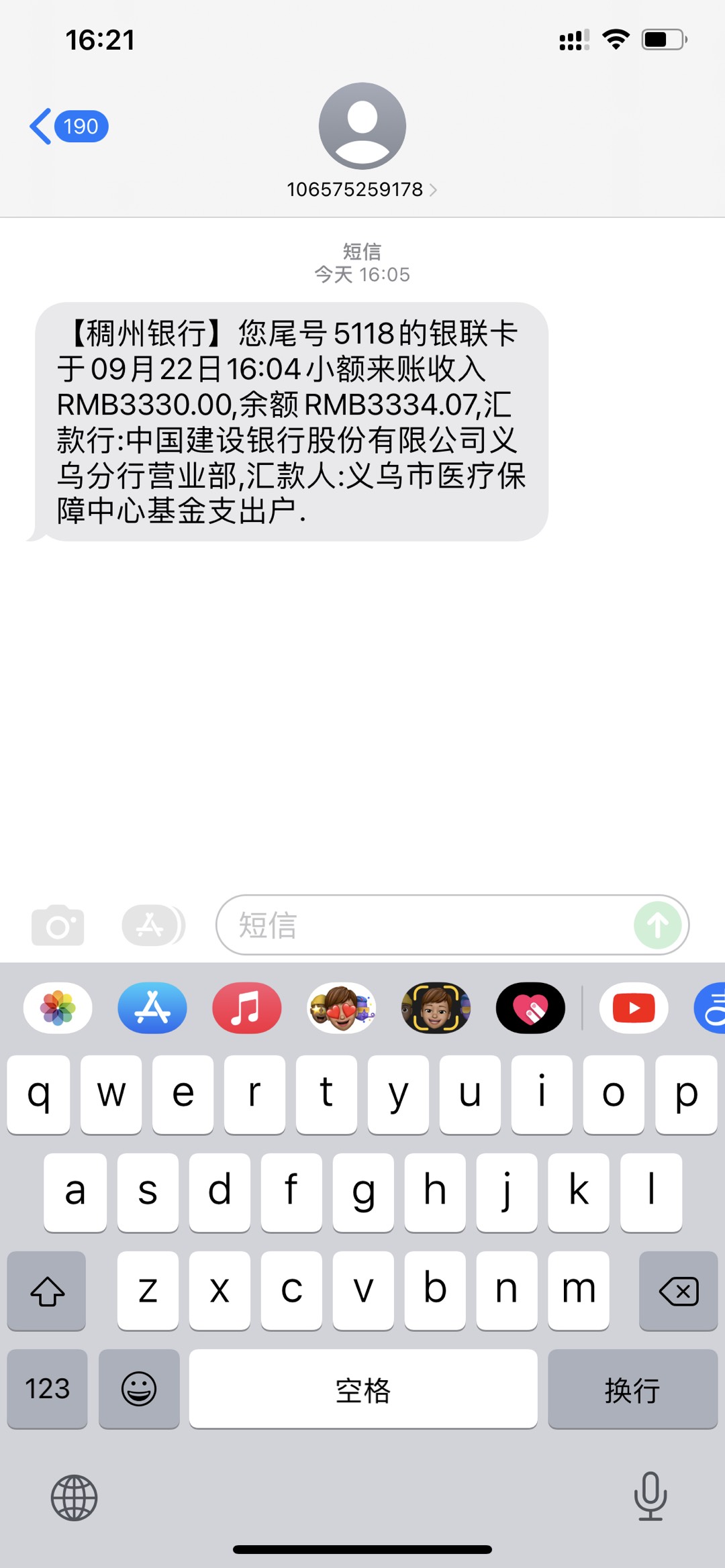Image resolution: width=725 pixels, height=1568 pixels.
Task: Open Digital Touch heart icon
Action: point(530,1008)
